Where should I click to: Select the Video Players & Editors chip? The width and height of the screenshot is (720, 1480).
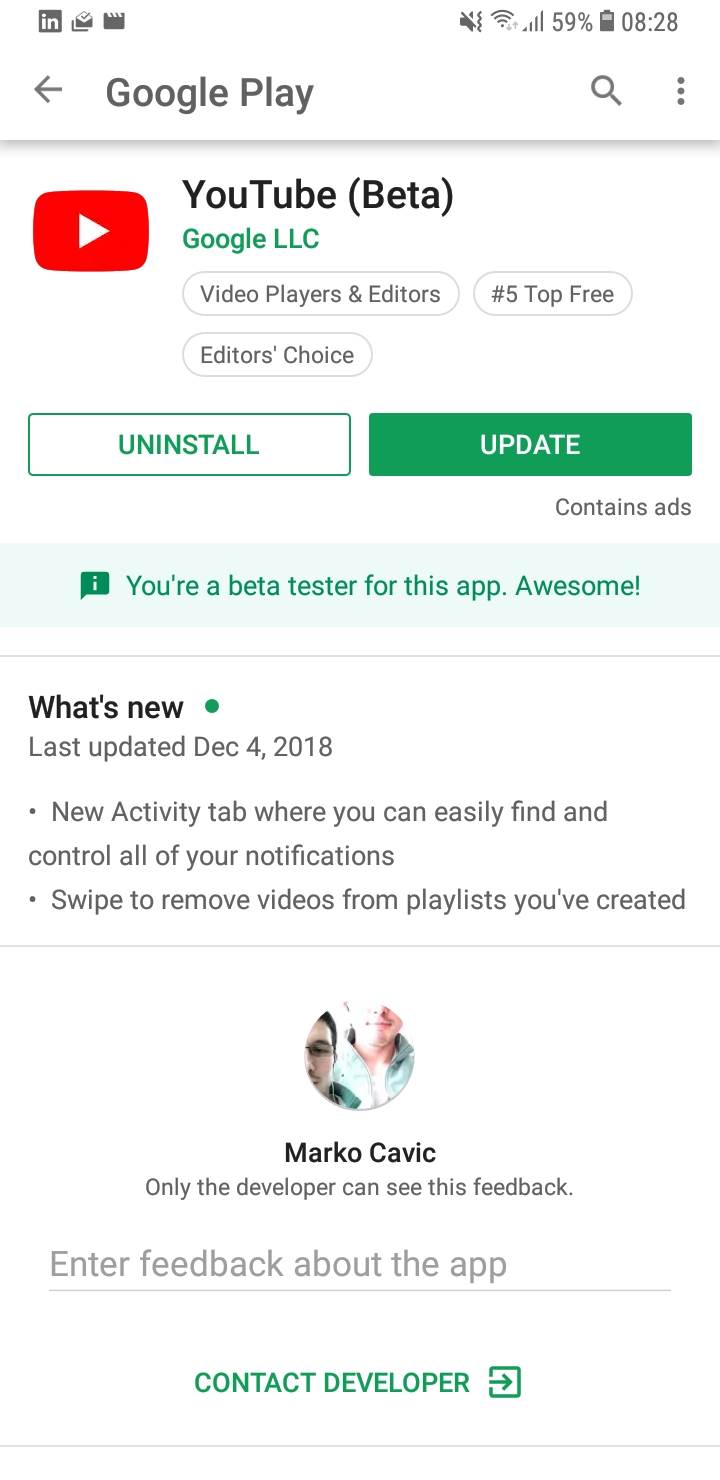click(320, 294)
